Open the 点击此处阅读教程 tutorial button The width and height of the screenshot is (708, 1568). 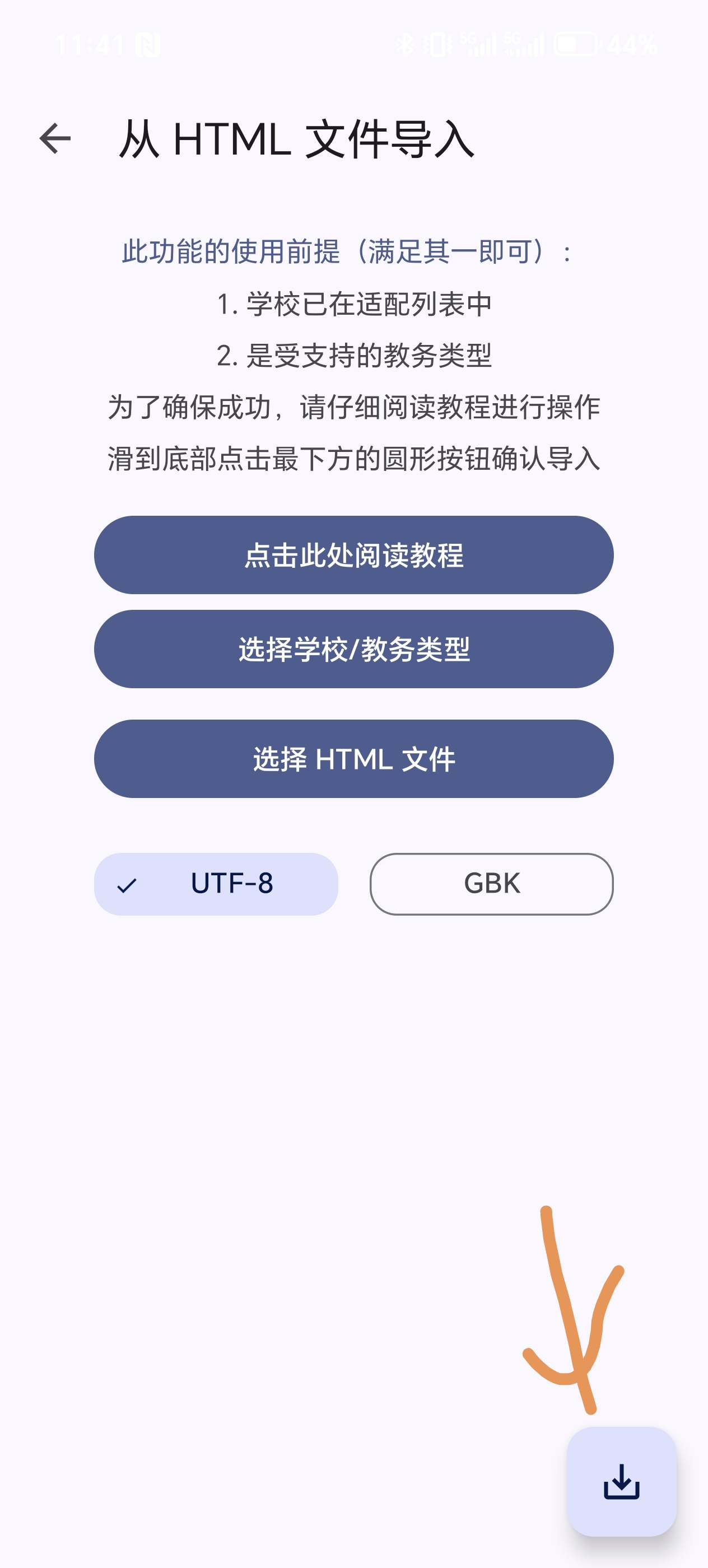(x=353, y=555)
